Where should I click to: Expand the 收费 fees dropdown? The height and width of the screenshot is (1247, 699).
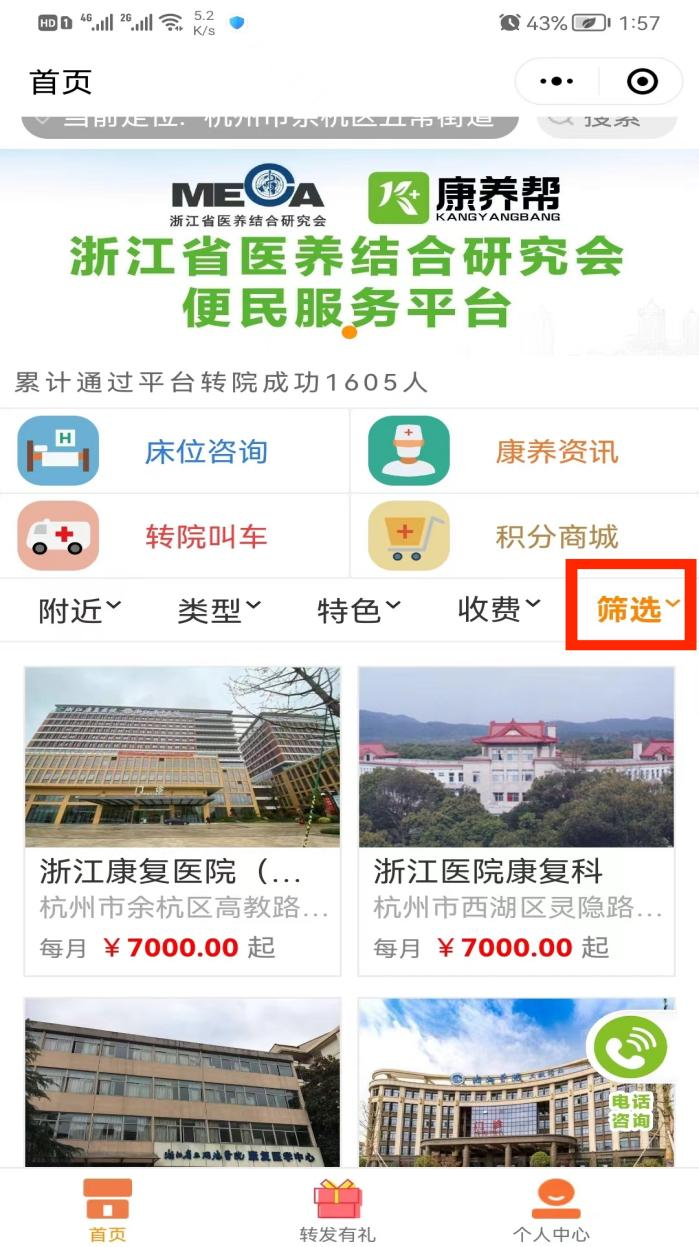click(x=498, y=609)
